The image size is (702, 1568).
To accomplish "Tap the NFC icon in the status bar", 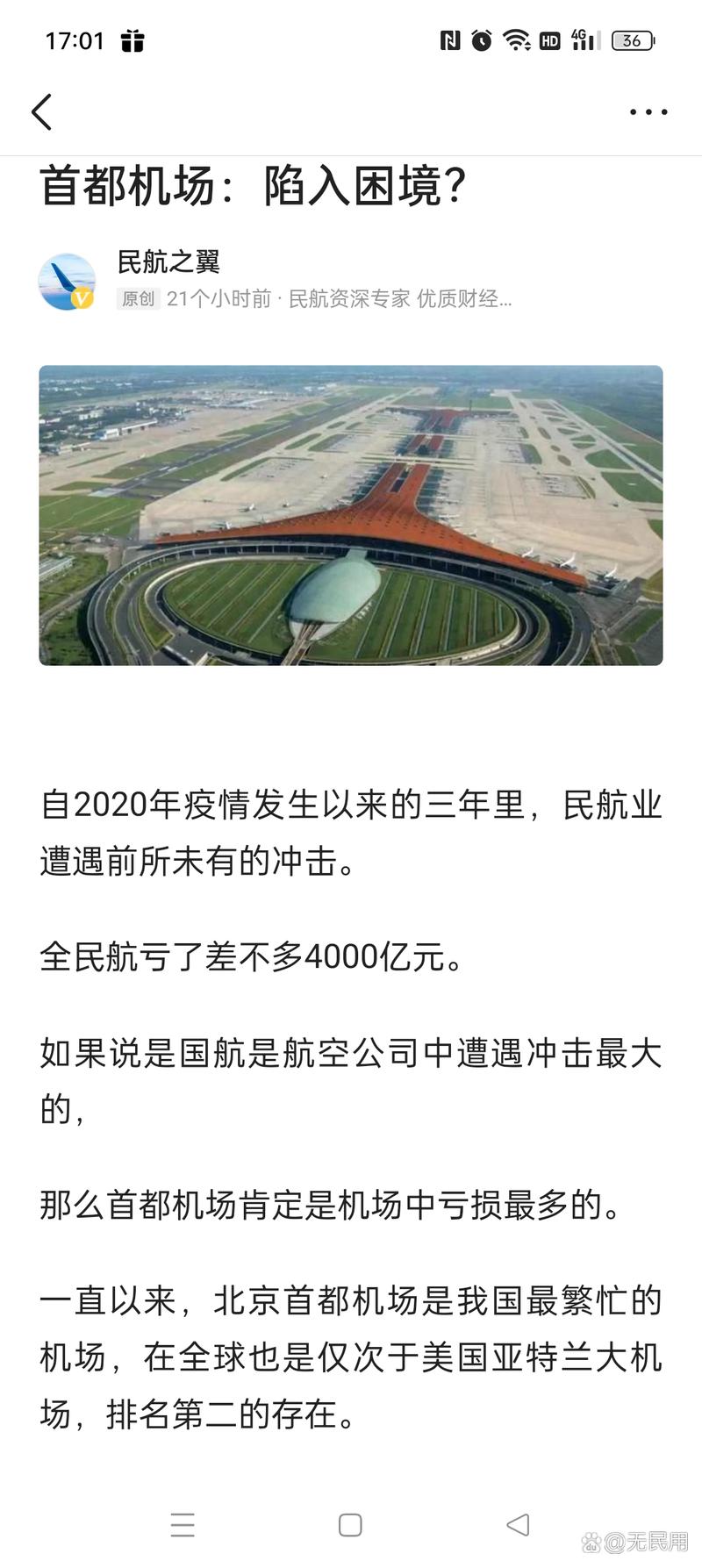I will point(453,40).
